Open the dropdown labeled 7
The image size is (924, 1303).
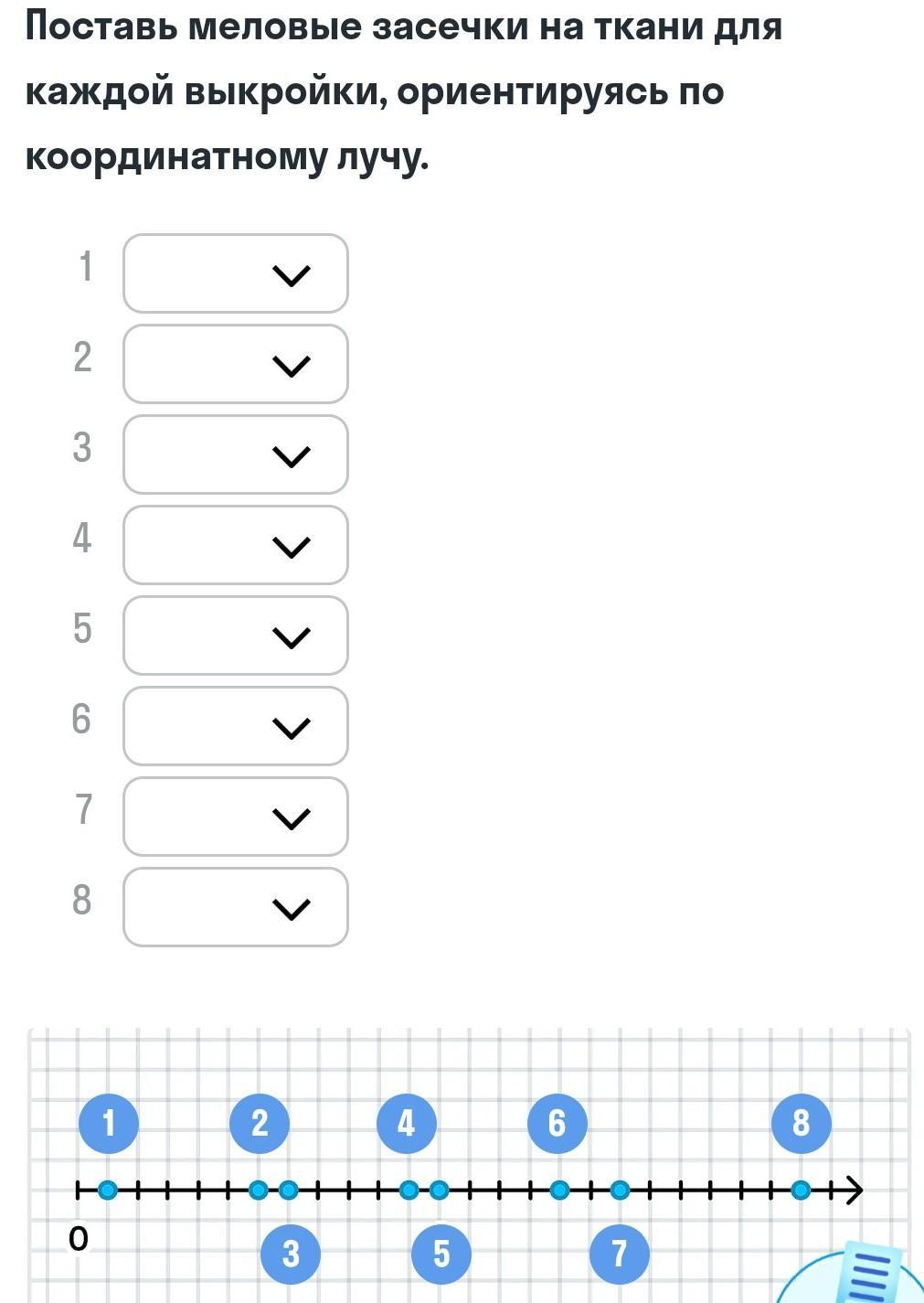(236, 817)
